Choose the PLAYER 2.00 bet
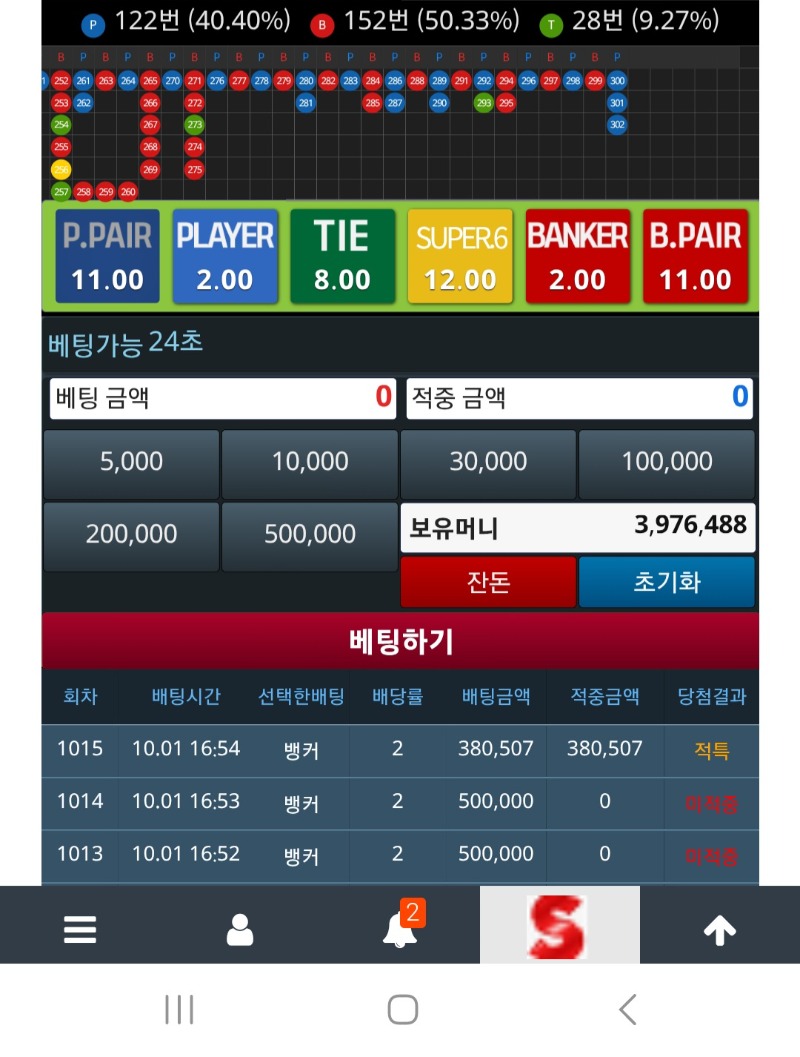The height and width of the screenshot is (1057, 800). (x=225, y=256)
